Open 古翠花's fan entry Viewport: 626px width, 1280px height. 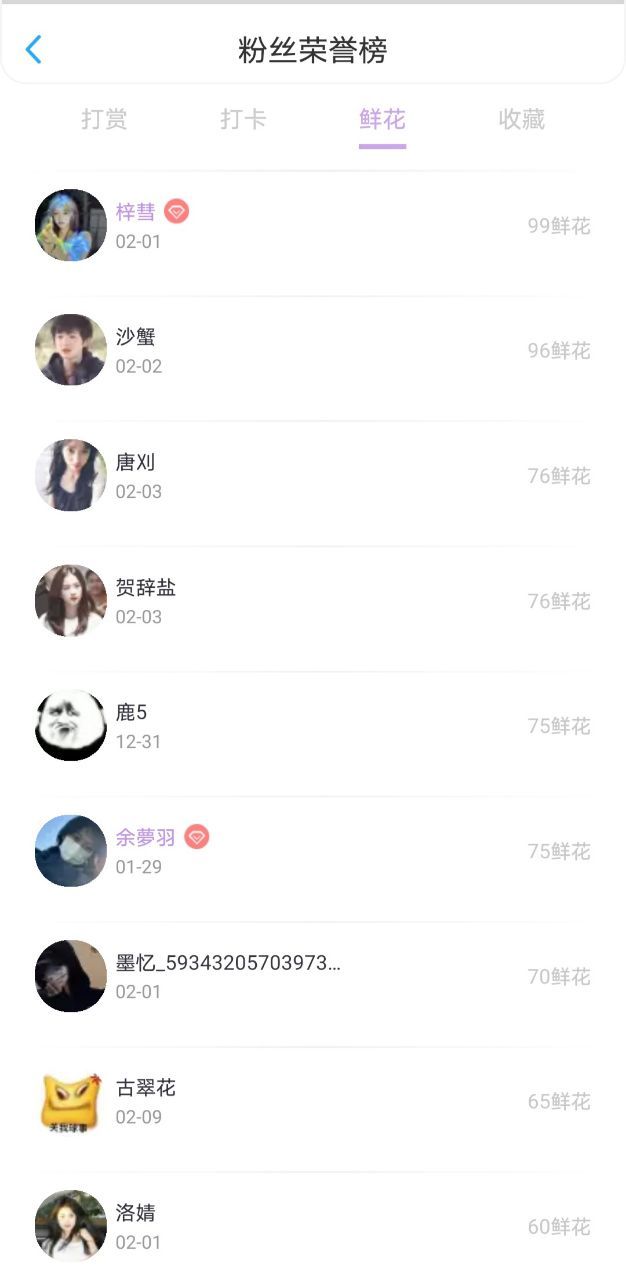(313, 1101)
